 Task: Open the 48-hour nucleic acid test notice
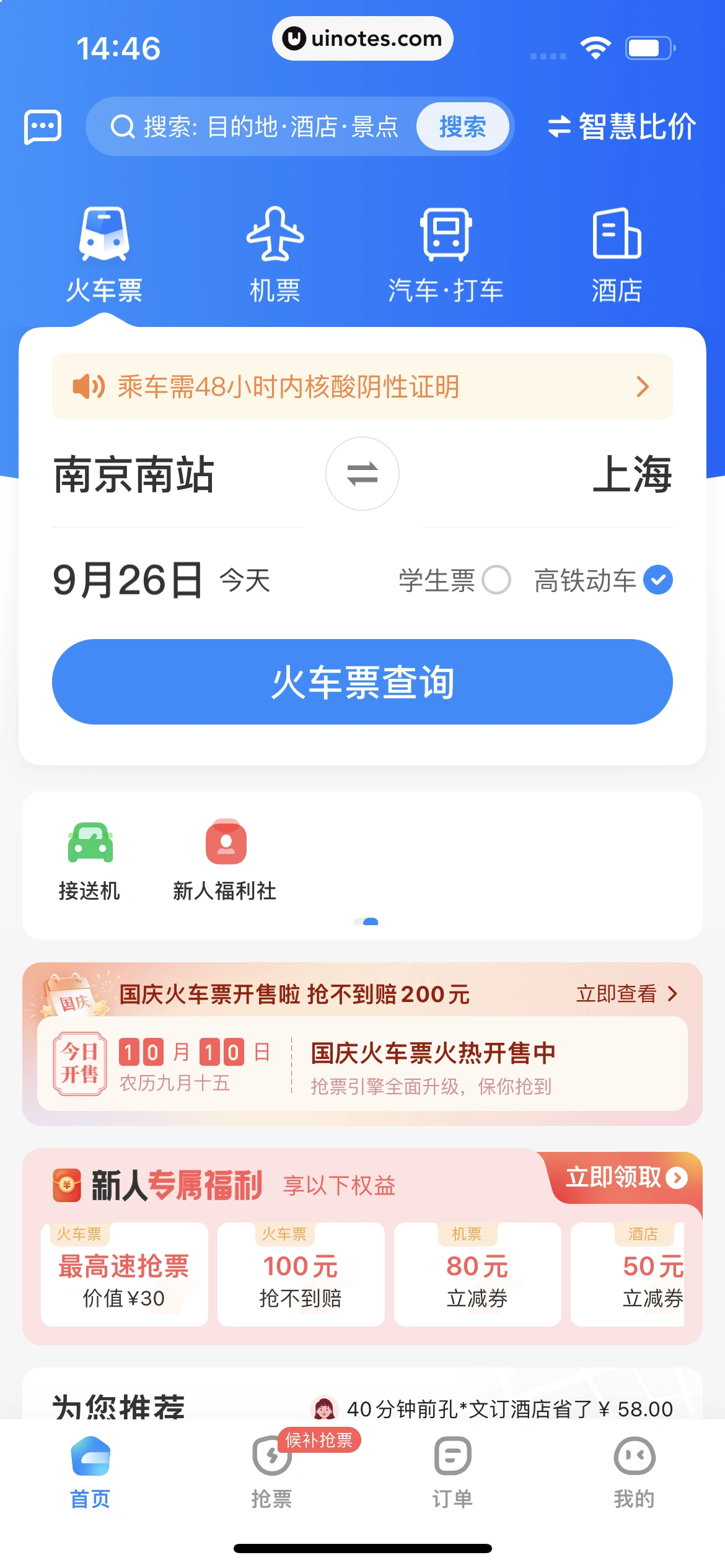click(x=362, y=386)
